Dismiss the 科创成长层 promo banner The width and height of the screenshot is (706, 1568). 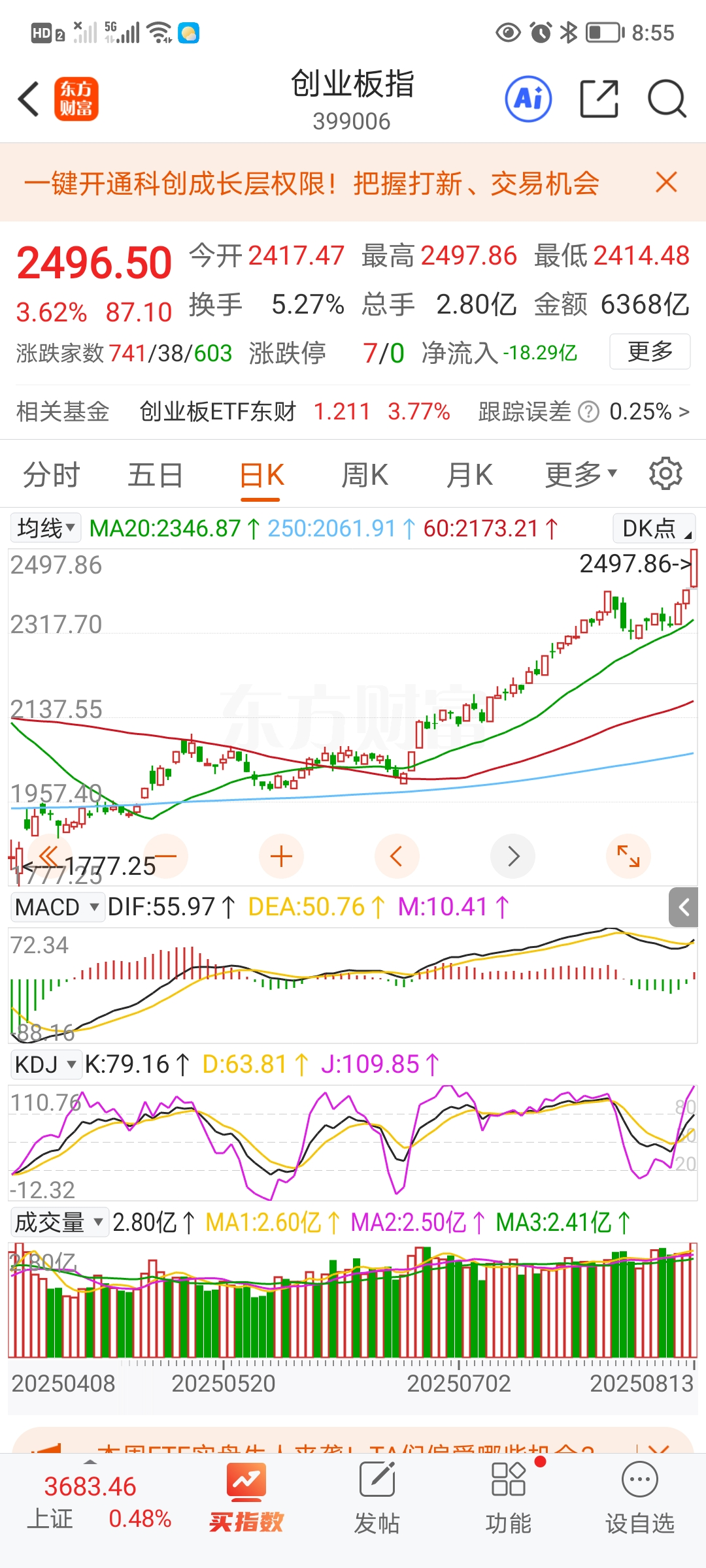666,182
